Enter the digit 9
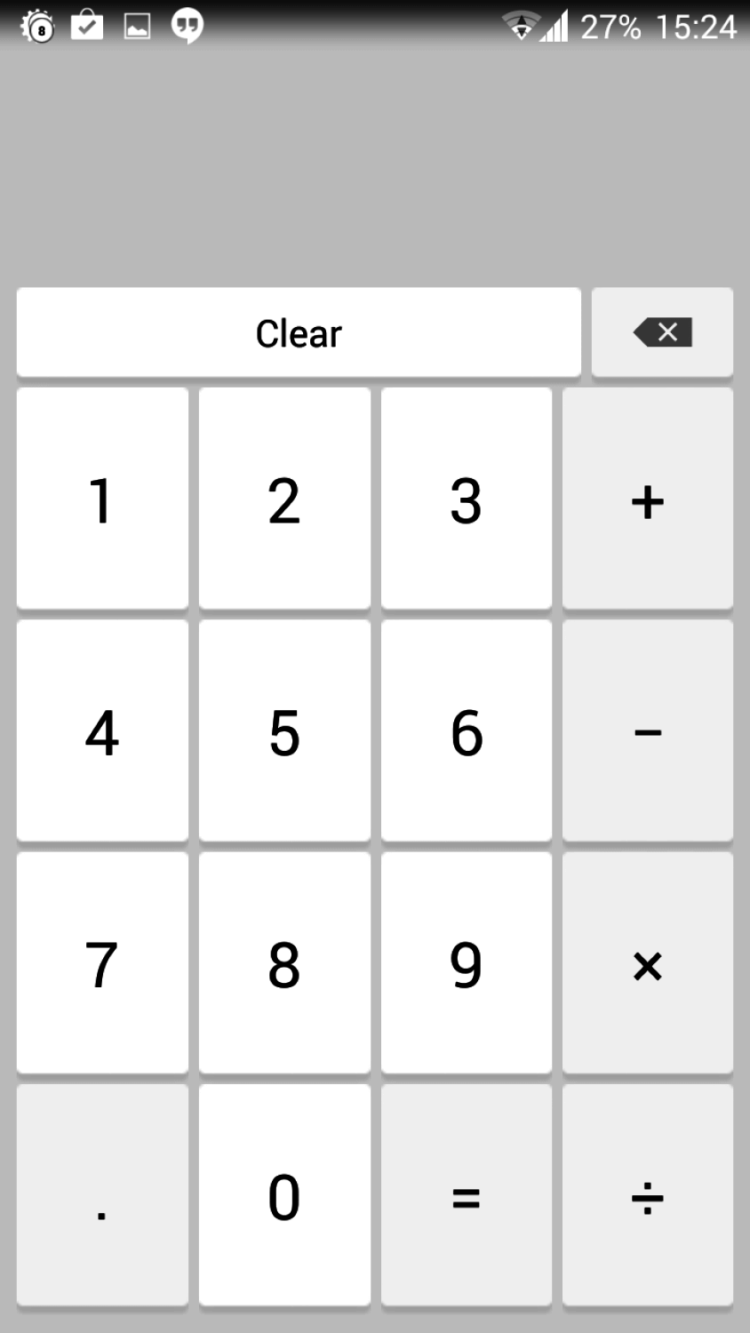The image size is (750, 1333). tap(466, 963)
